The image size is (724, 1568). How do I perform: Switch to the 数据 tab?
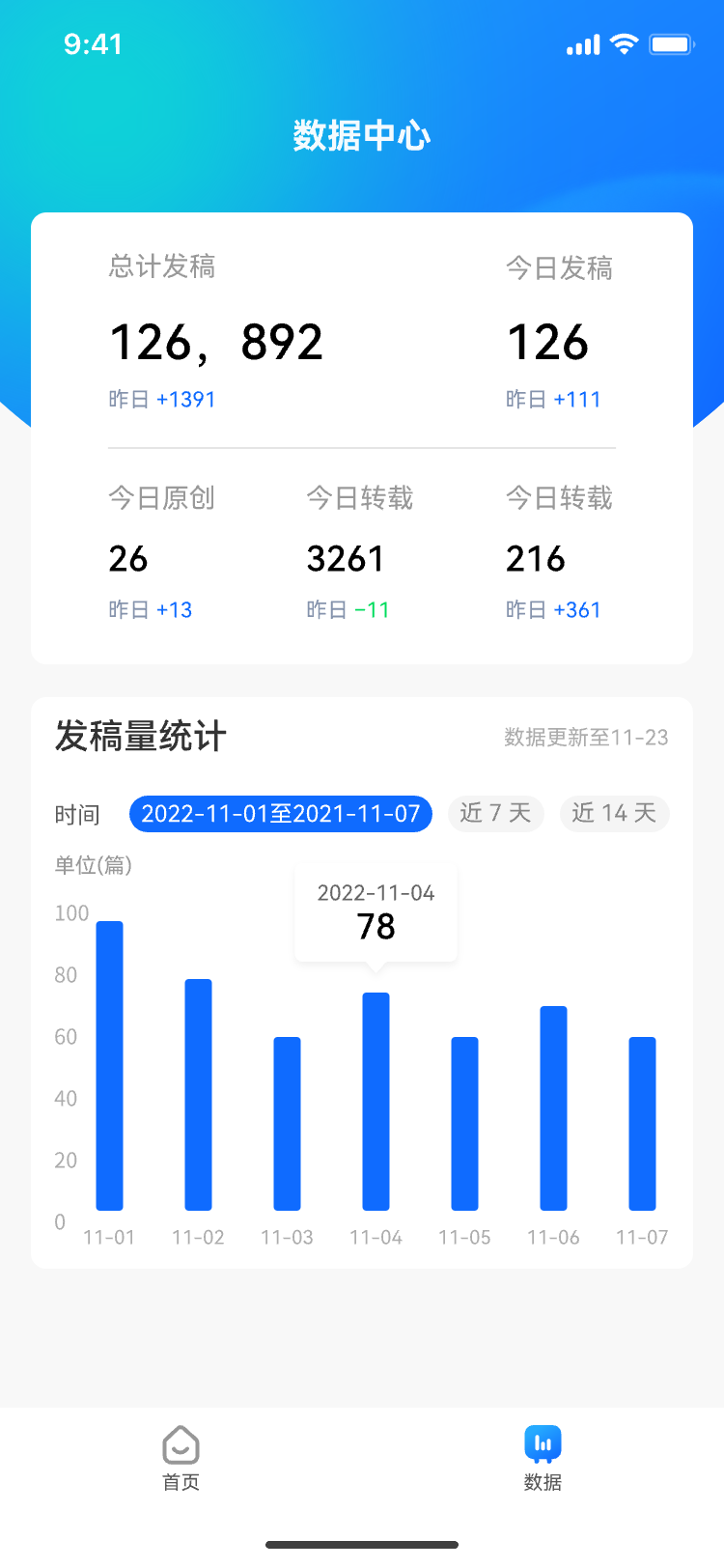tap(543, 1458)
